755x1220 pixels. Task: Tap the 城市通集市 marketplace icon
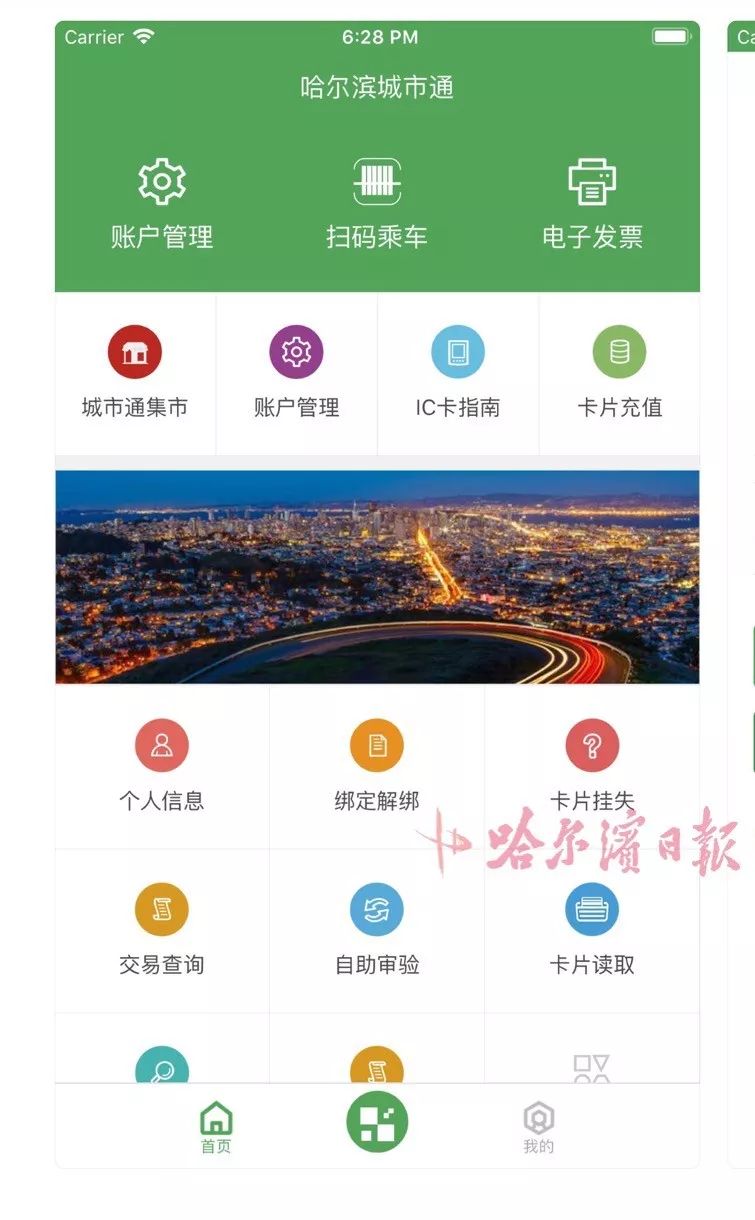click(x=132, y=375)
